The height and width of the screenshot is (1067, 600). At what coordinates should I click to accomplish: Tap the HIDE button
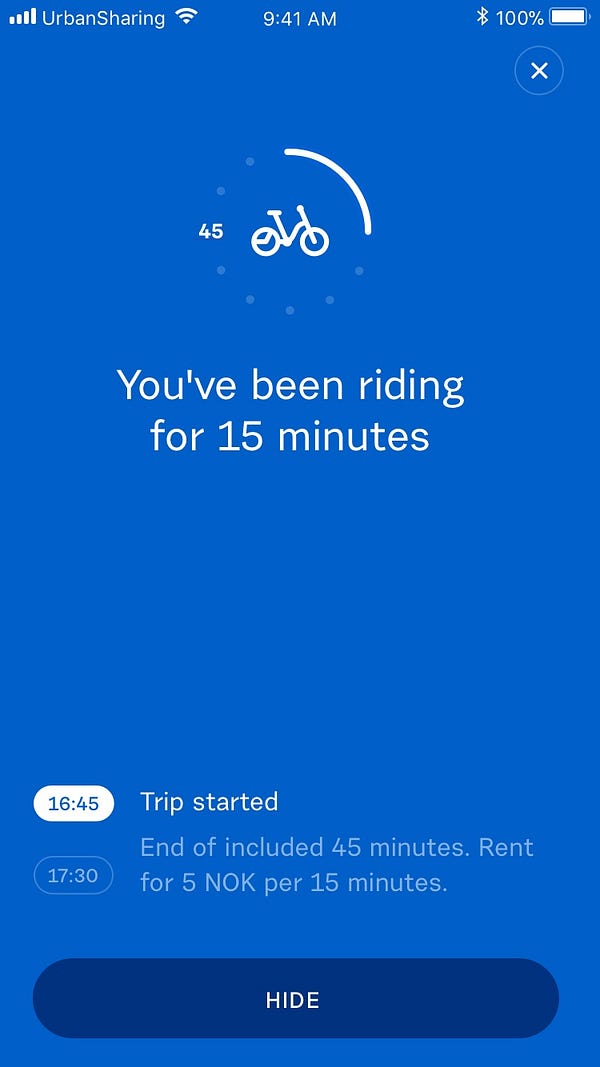coord(295,999)
